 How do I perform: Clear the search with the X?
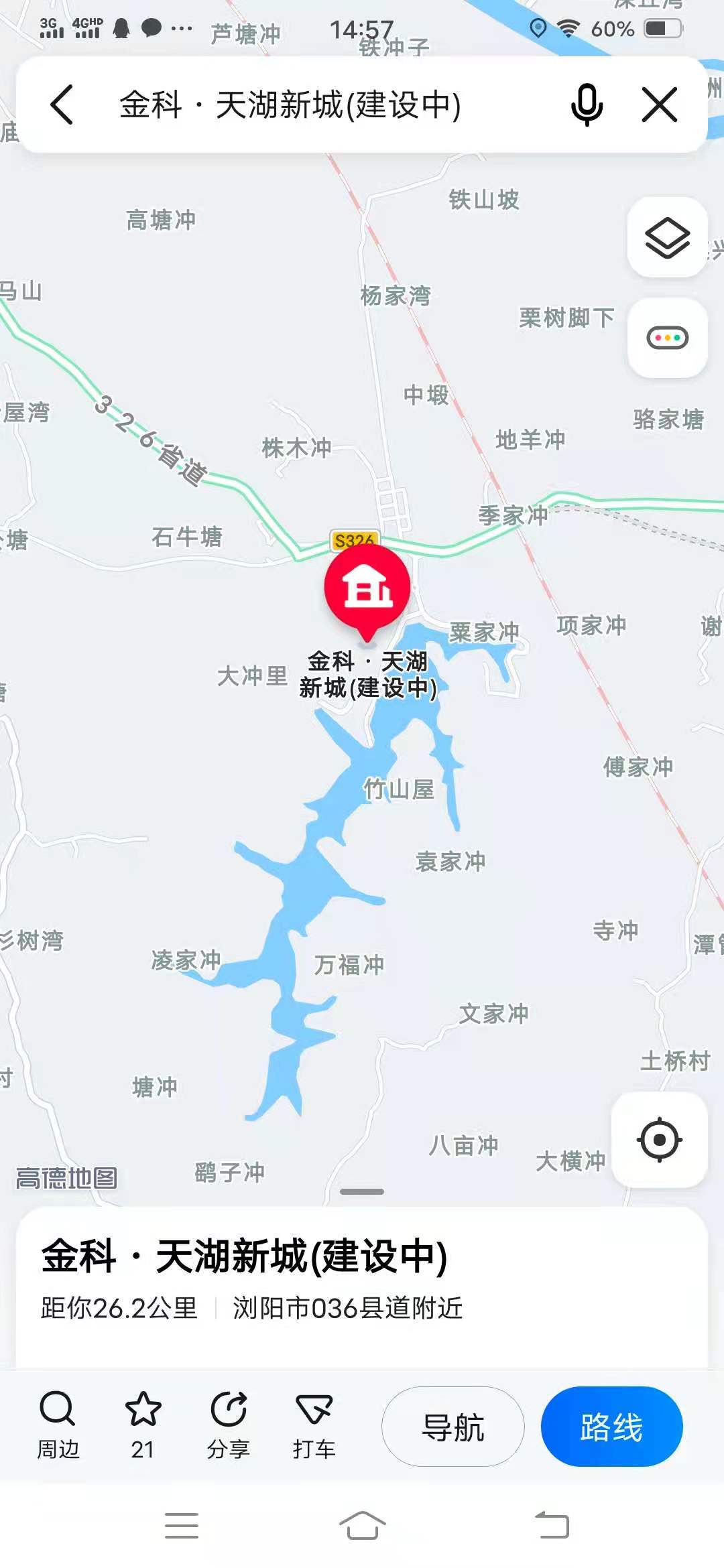(660, 105)
